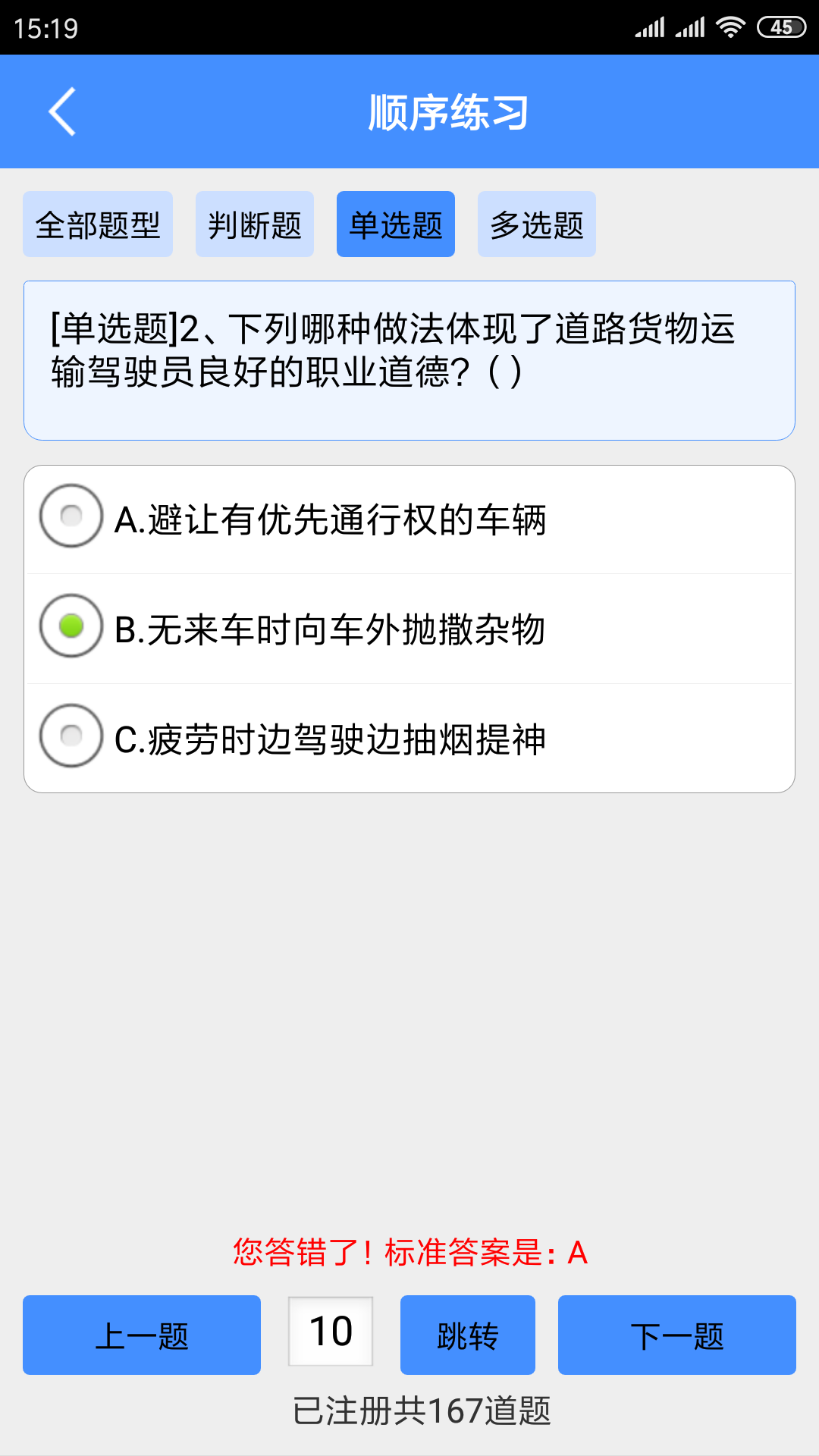819x1456 pixels.
Task: Tap the question text card
Action: (x=409, y=359)
